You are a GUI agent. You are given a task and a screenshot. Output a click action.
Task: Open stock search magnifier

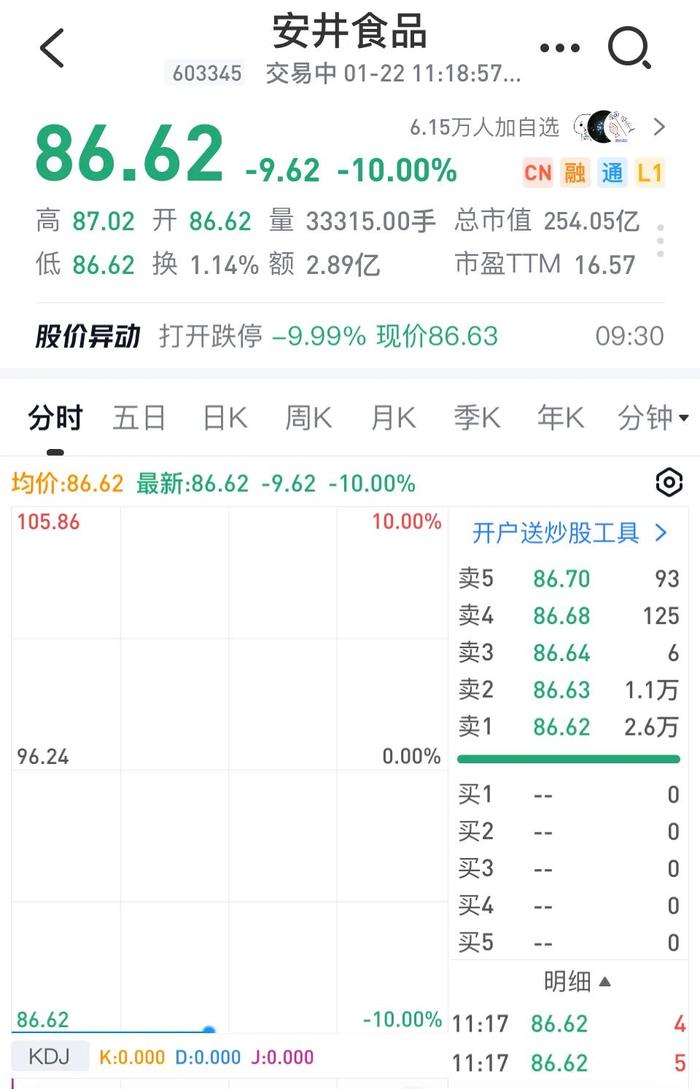[x=630, y=47]
